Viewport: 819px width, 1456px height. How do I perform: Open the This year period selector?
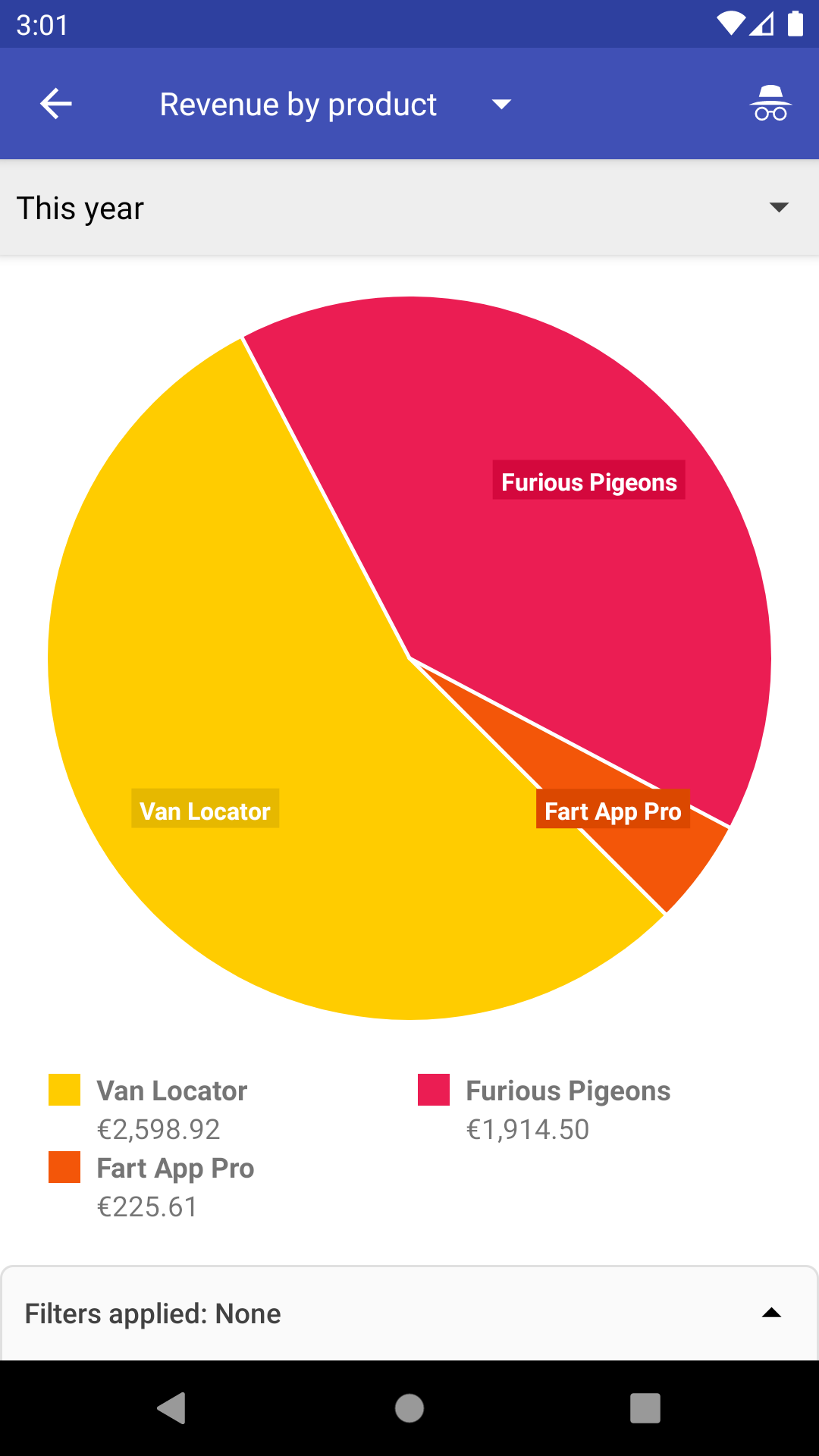409,208
